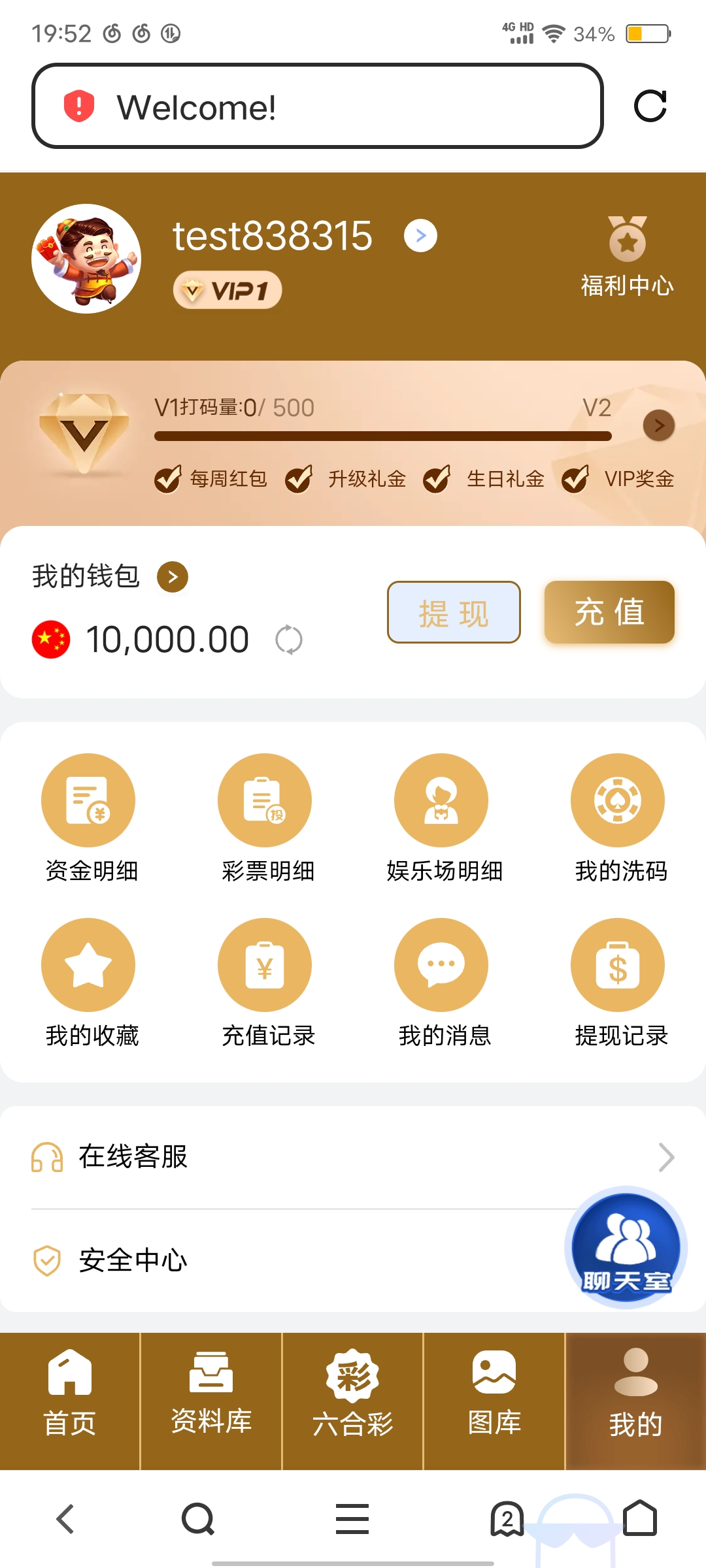Open 彩票明细 (lottery detail)
This screenshot has height=1568, width=706.
tap(265, 818)
